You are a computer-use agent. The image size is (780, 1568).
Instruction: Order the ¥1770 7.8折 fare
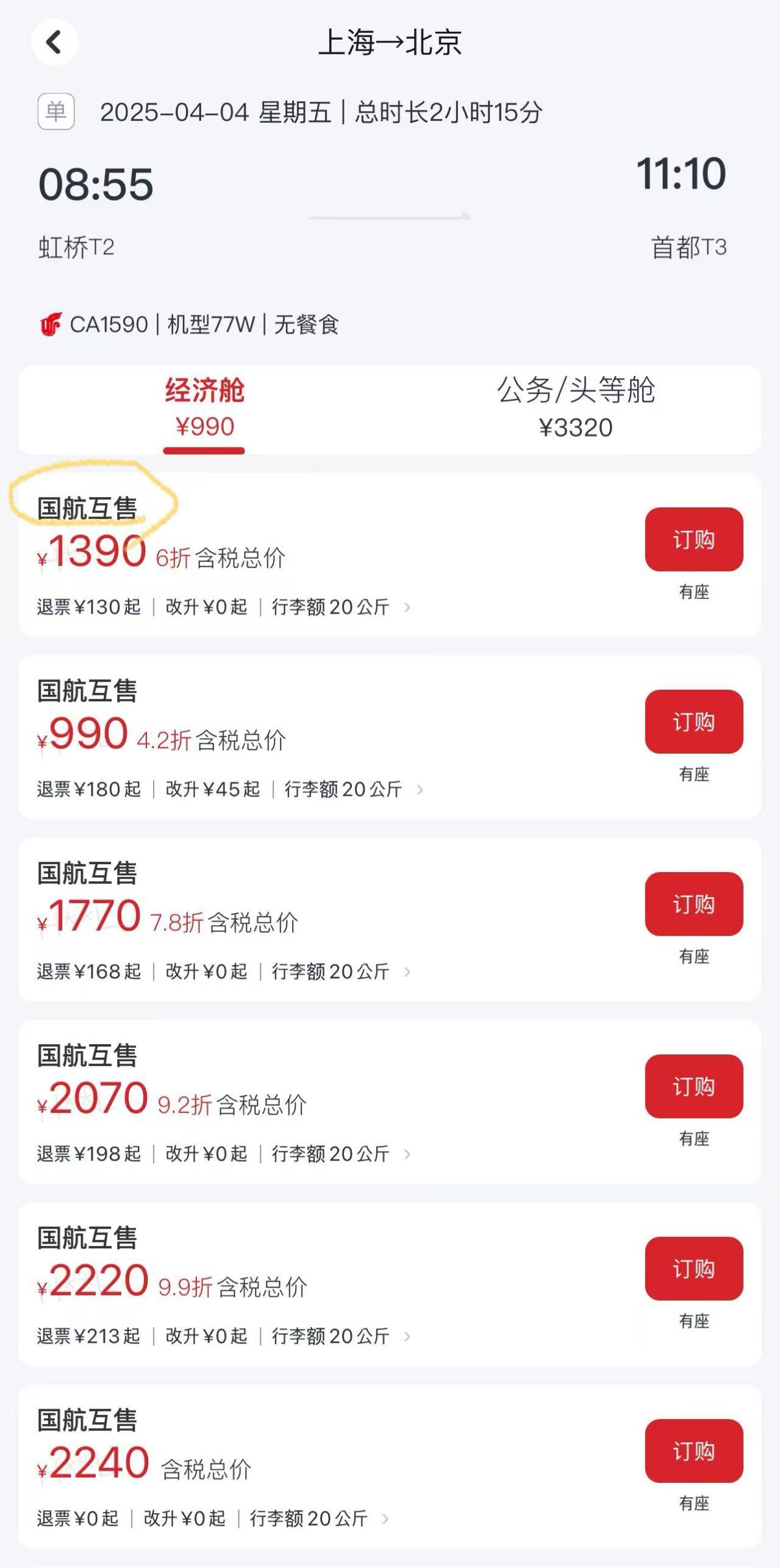coord(693,904)
